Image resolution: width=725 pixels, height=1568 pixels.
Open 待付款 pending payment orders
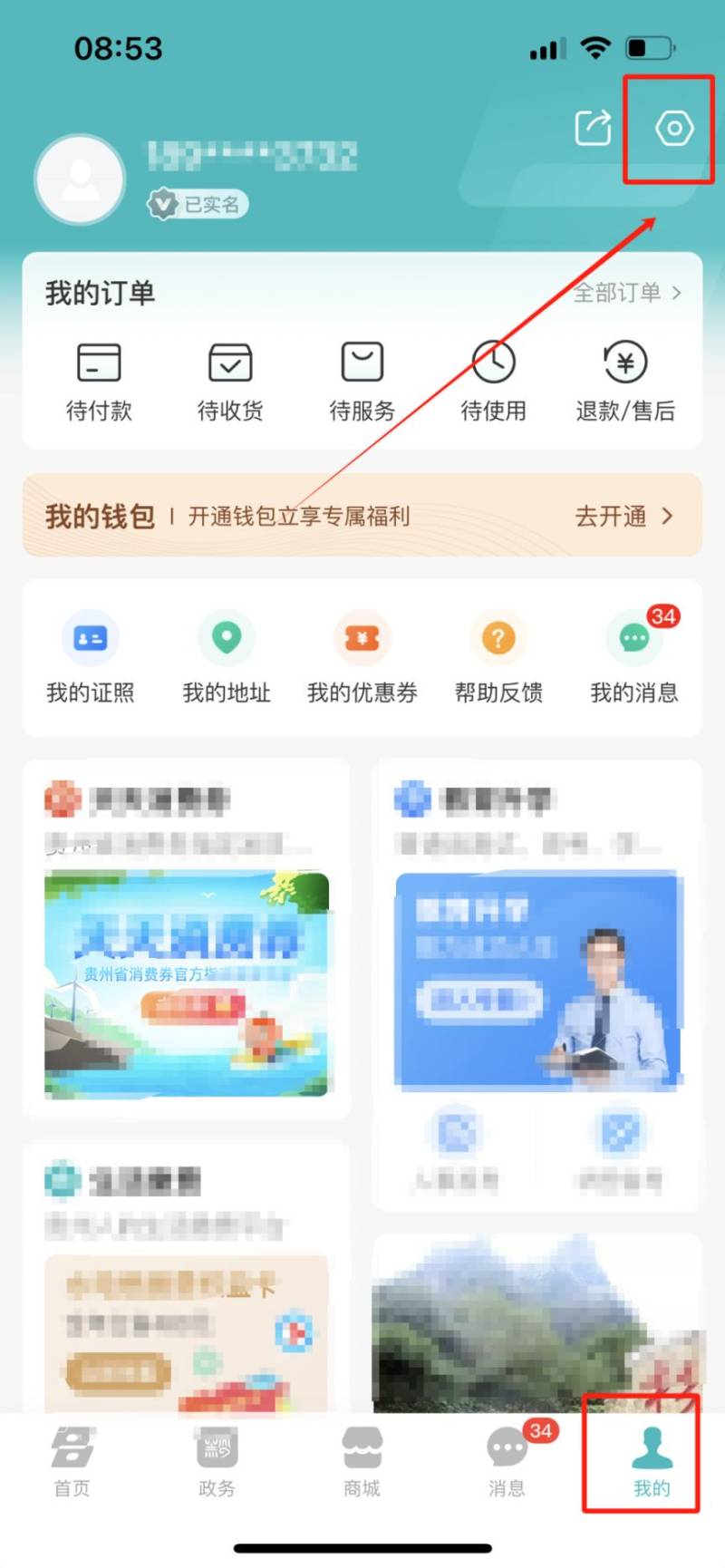point(99,382)
